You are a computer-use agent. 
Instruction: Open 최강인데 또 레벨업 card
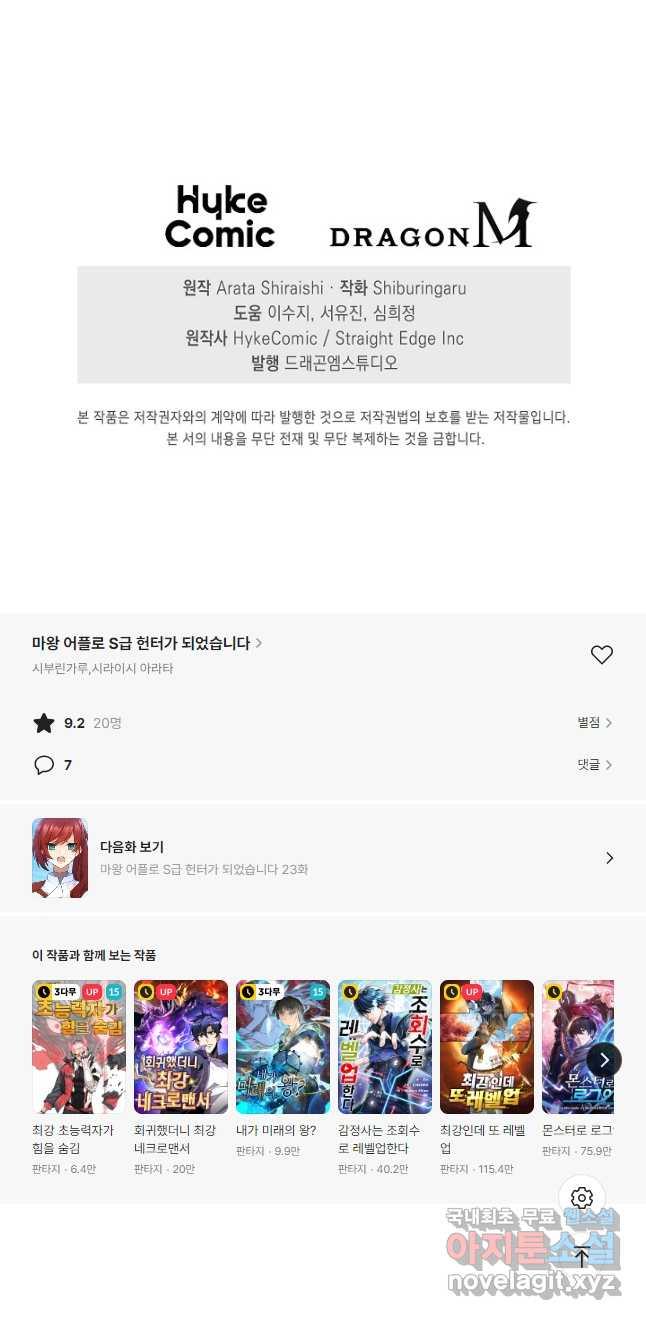click(x=487, y=1047)
